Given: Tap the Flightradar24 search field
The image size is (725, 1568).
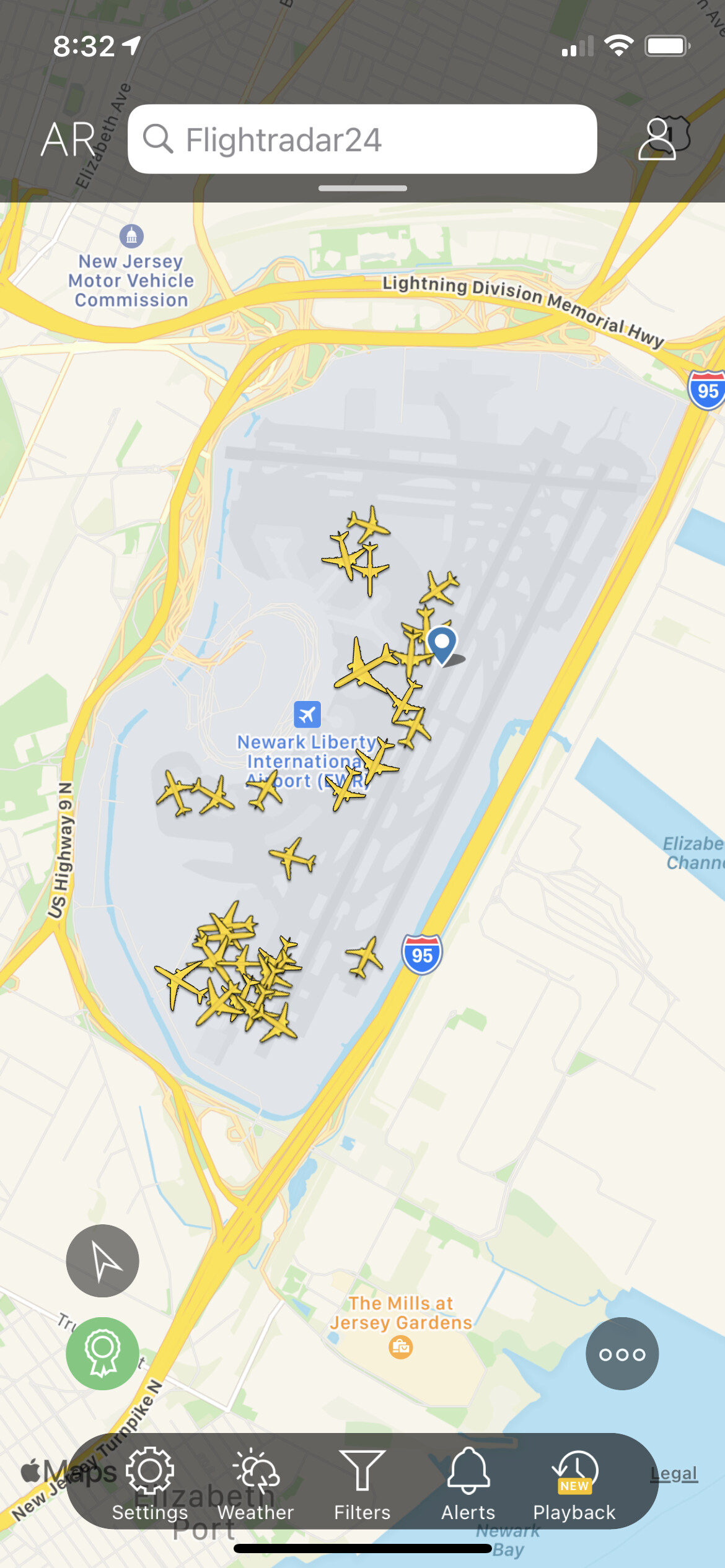Looking at the screenshot, I should [x=362, y=139].
